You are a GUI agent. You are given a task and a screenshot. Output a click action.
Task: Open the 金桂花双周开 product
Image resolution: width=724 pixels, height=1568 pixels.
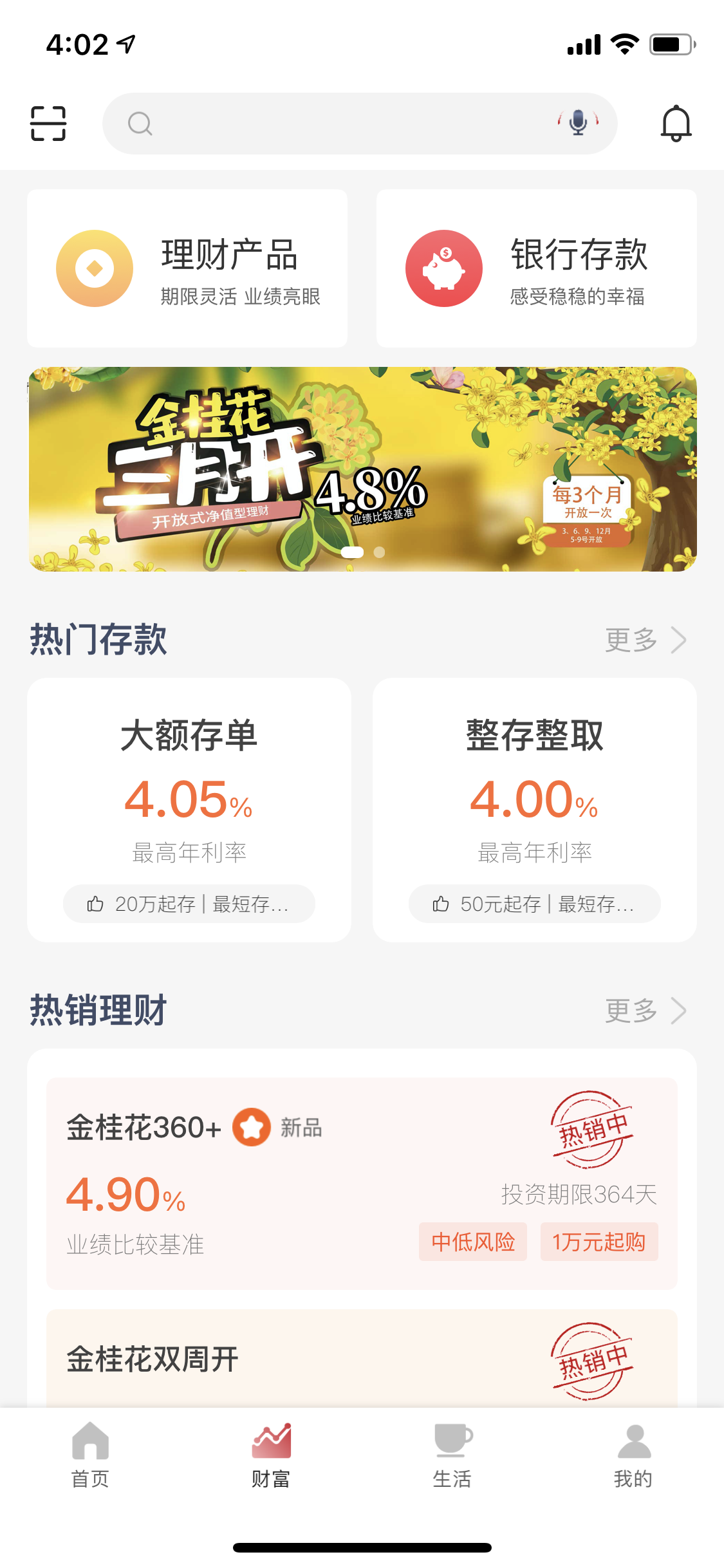362,1358
